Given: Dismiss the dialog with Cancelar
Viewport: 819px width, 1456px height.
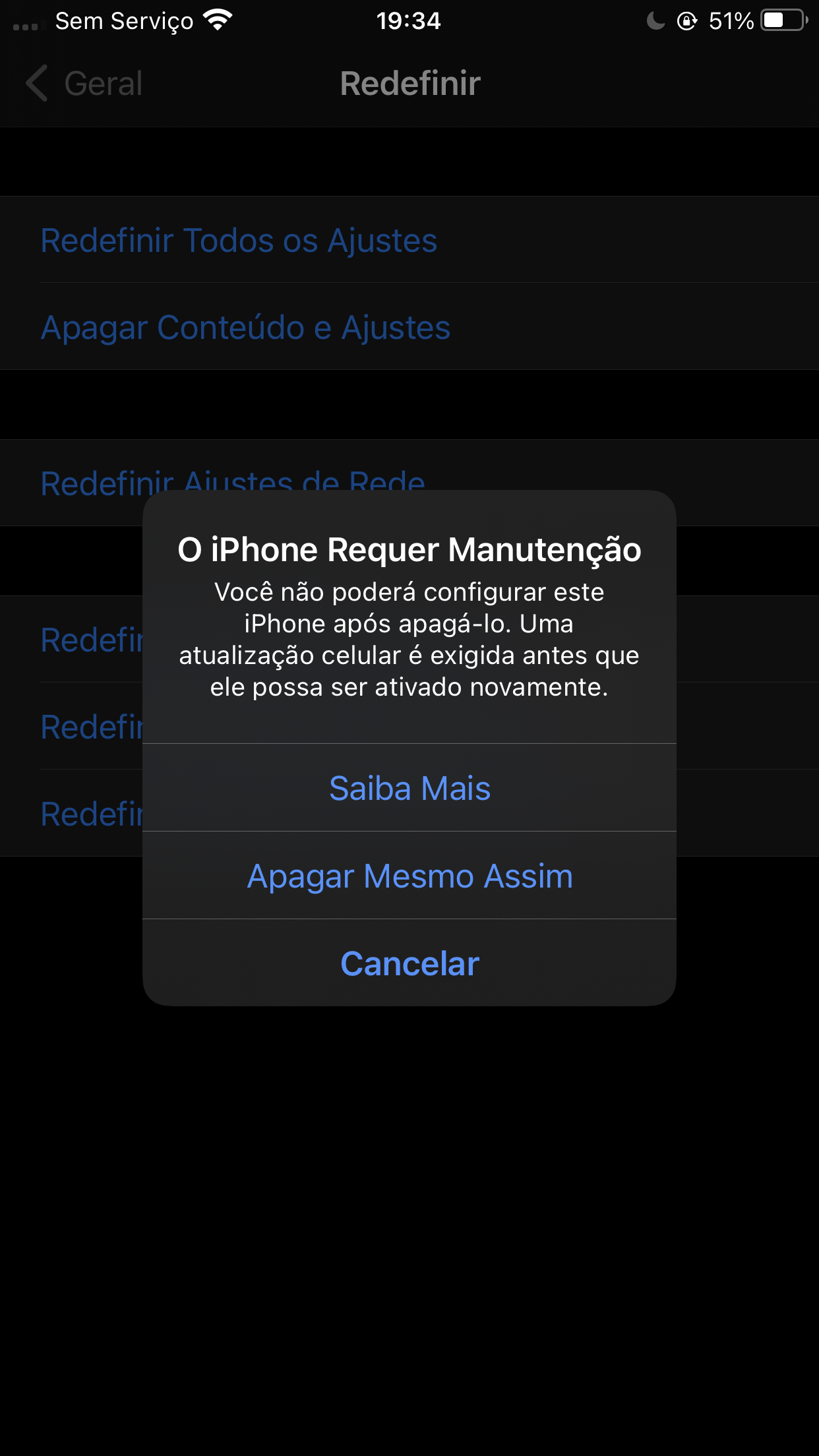Looking at the screenshot, I should pyautogui.click(x=409, y=963).
